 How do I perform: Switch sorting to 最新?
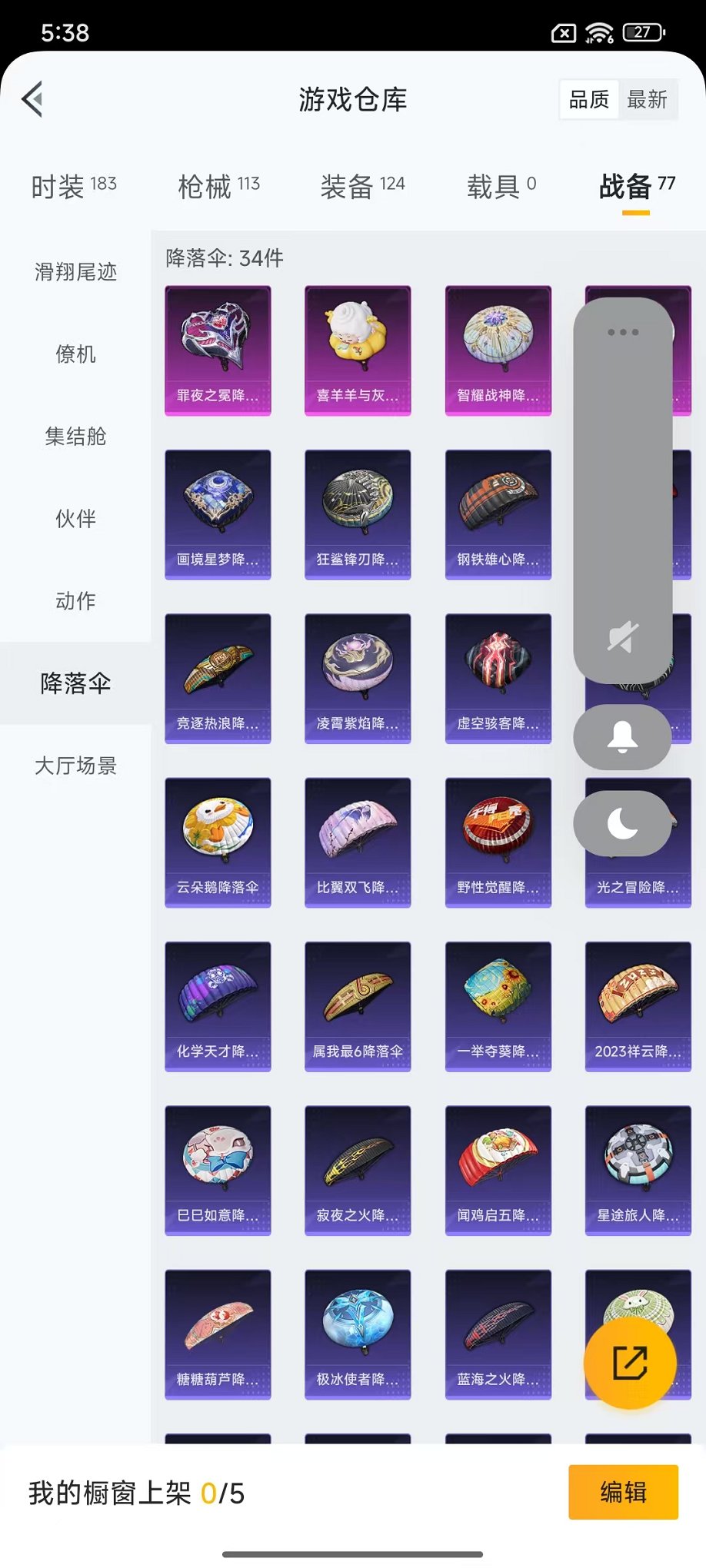(648, 98)
